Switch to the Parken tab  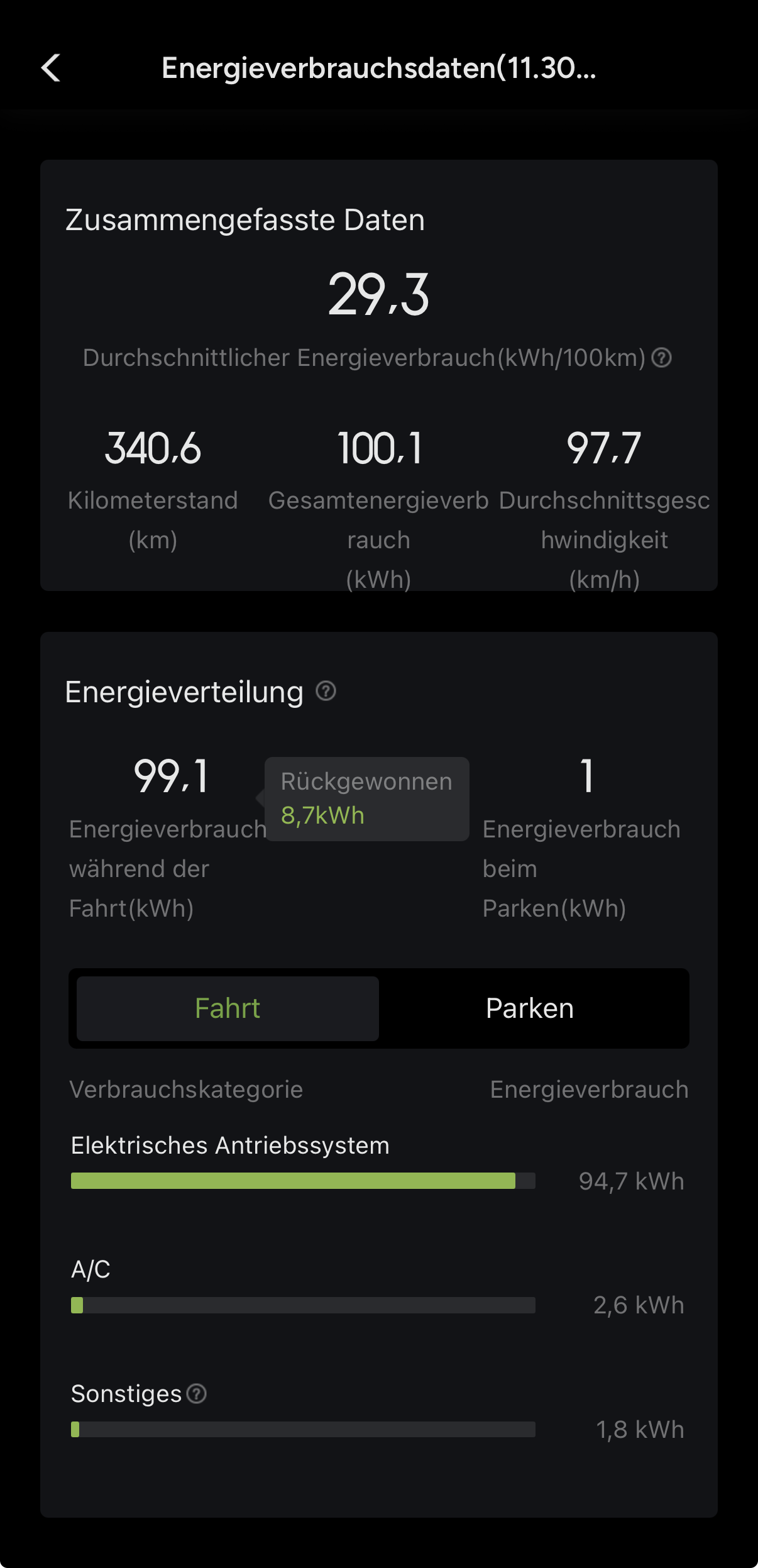pos(529,1008)
